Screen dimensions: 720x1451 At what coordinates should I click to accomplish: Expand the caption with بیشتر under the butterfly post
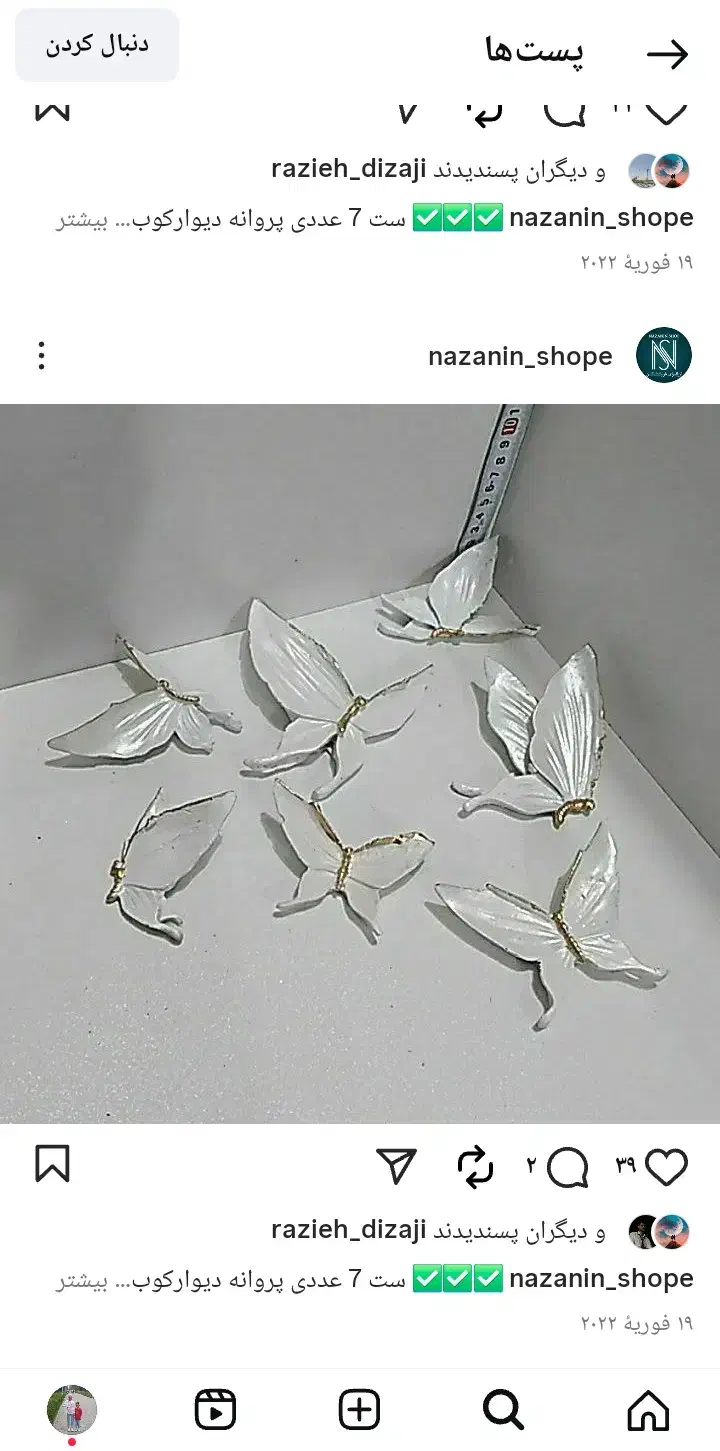[80, 1280]
